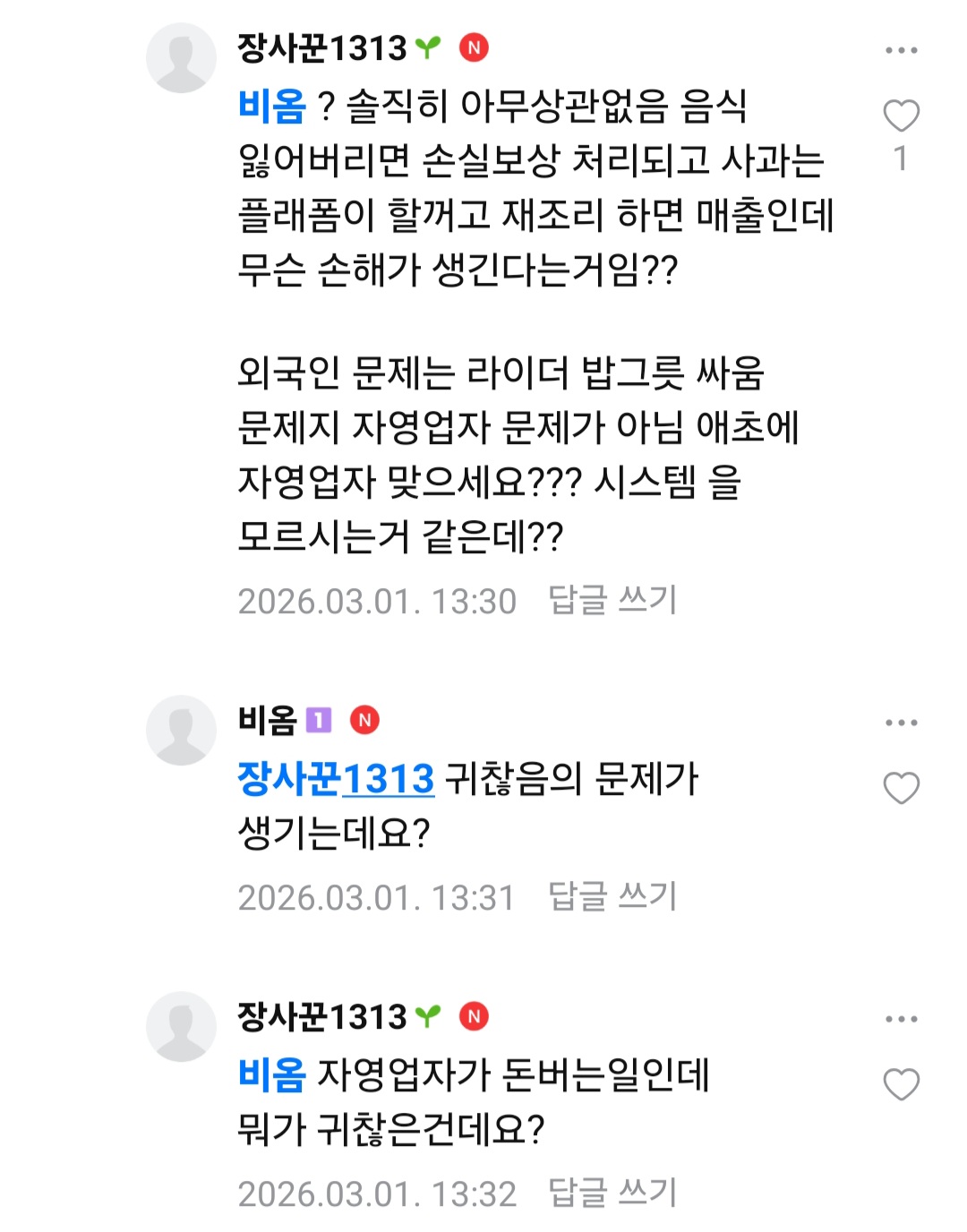The width and height of the screenshot is (967, 1232).
Task: Tap 답글 쓰기 under the 13:30 comment
Action: 612,601
